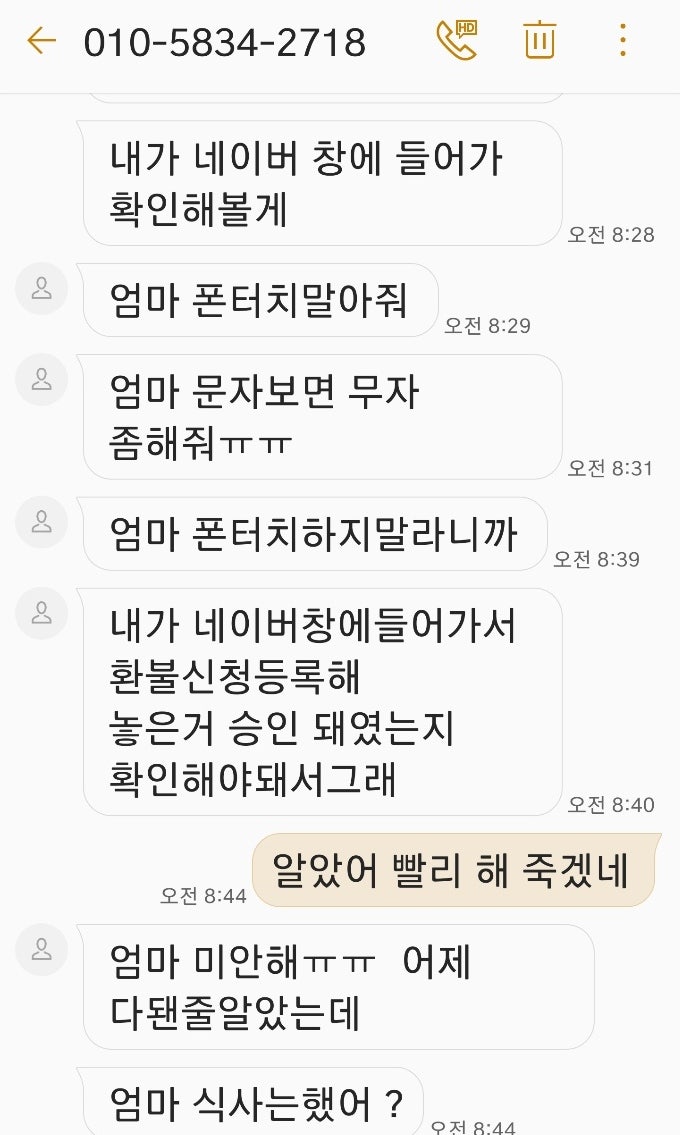Open sender avatar beside 엄마 폰터치말아줘
Viewport: 680px width, 1135px height.
click(x=42, y=290)
